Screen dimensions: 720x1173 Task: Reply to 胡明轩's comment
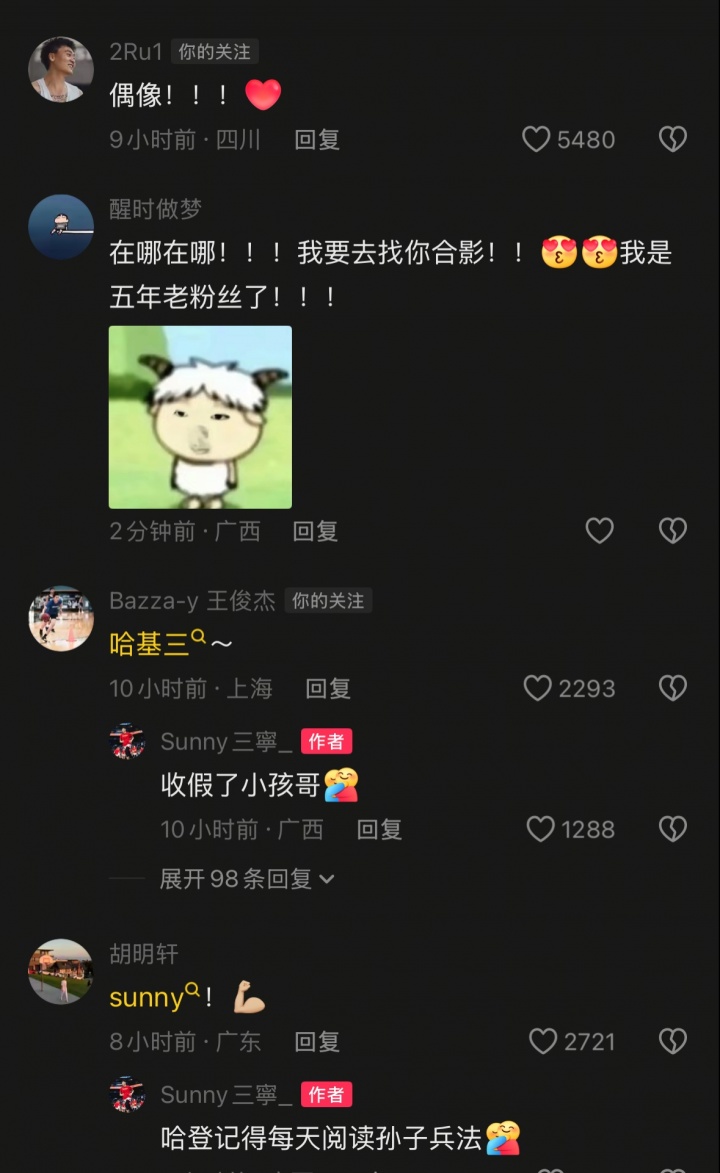point(317,1042)
